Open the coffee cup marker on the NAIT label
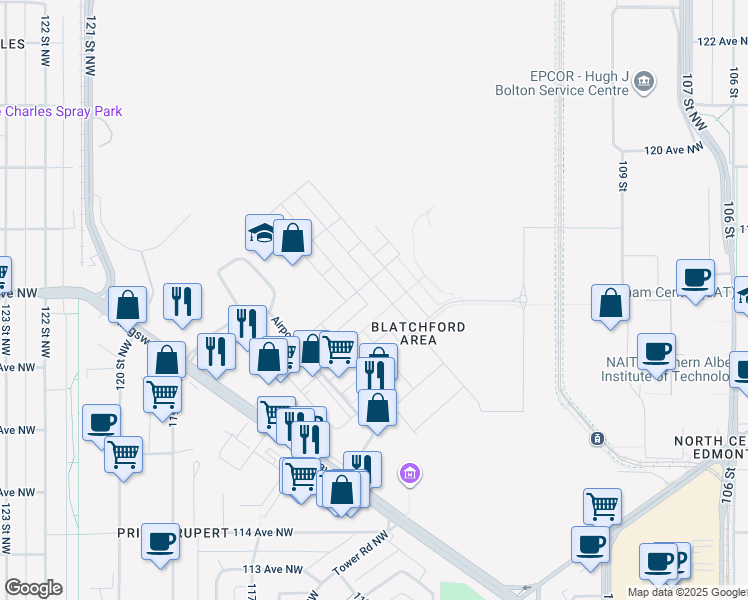The height and width of the screenshot is (600, 748). coord(656,352)
